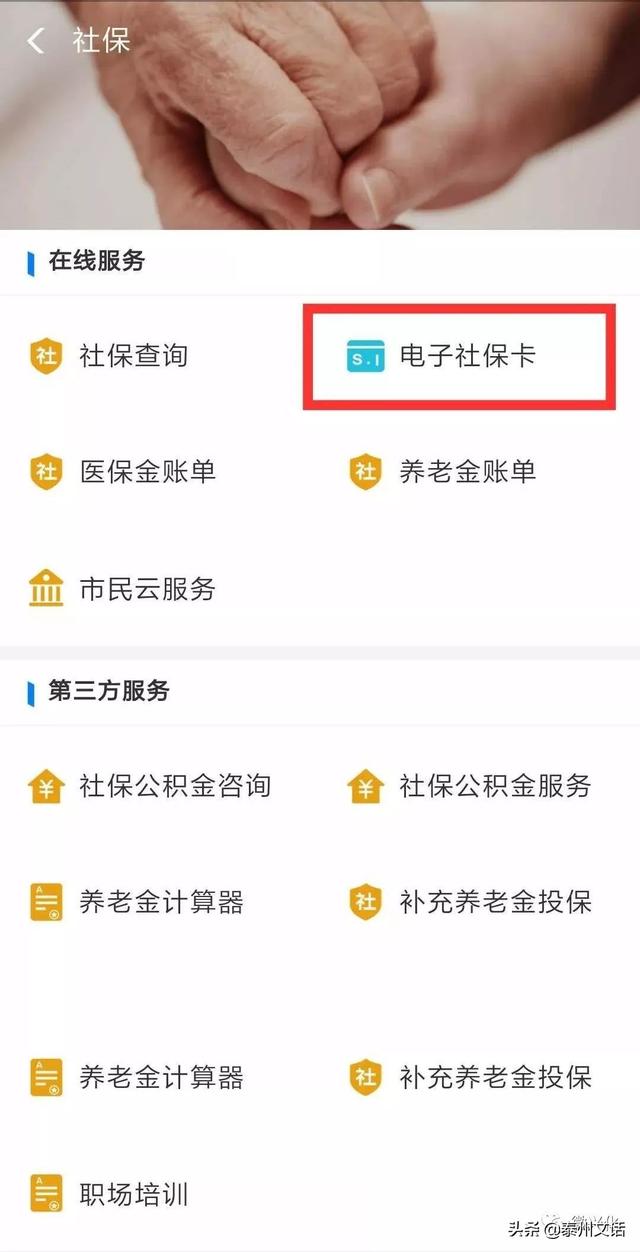
Task: Open 社保查询 service
Action: tap(108, 356)
